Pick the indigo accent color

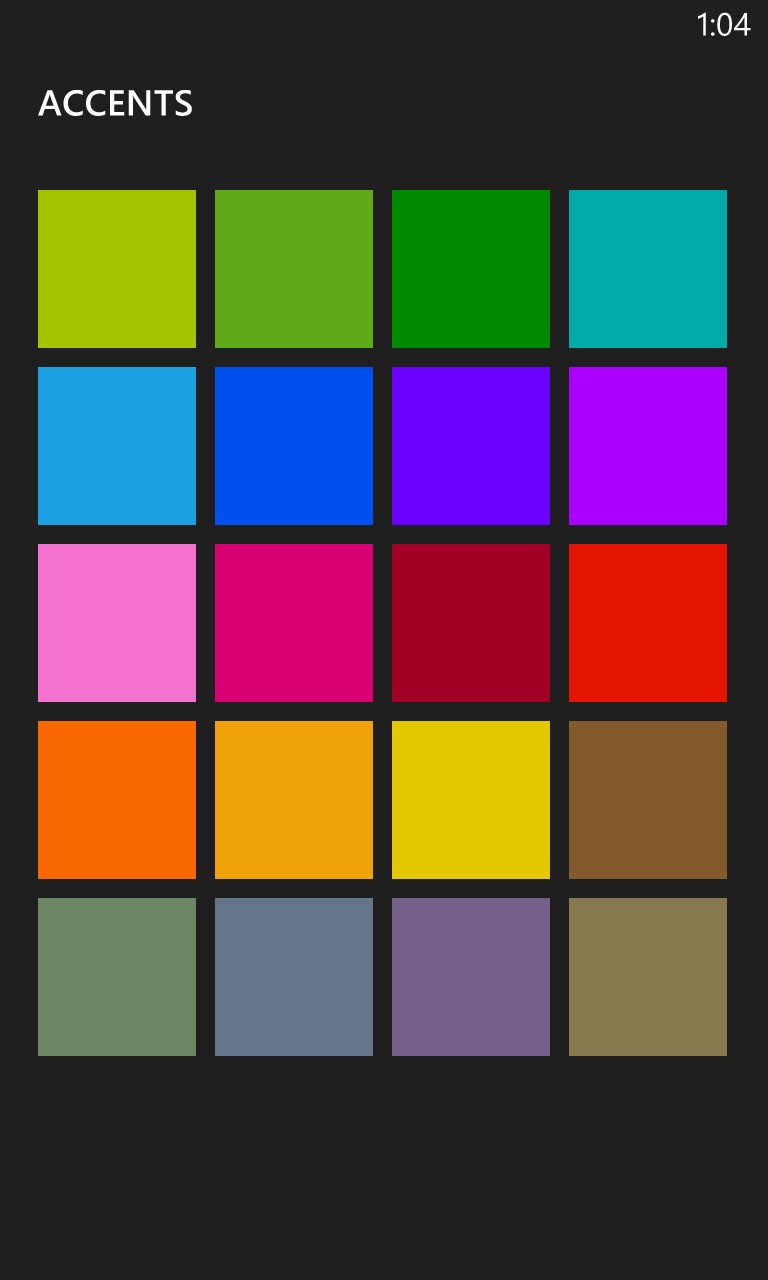(471, 446)
